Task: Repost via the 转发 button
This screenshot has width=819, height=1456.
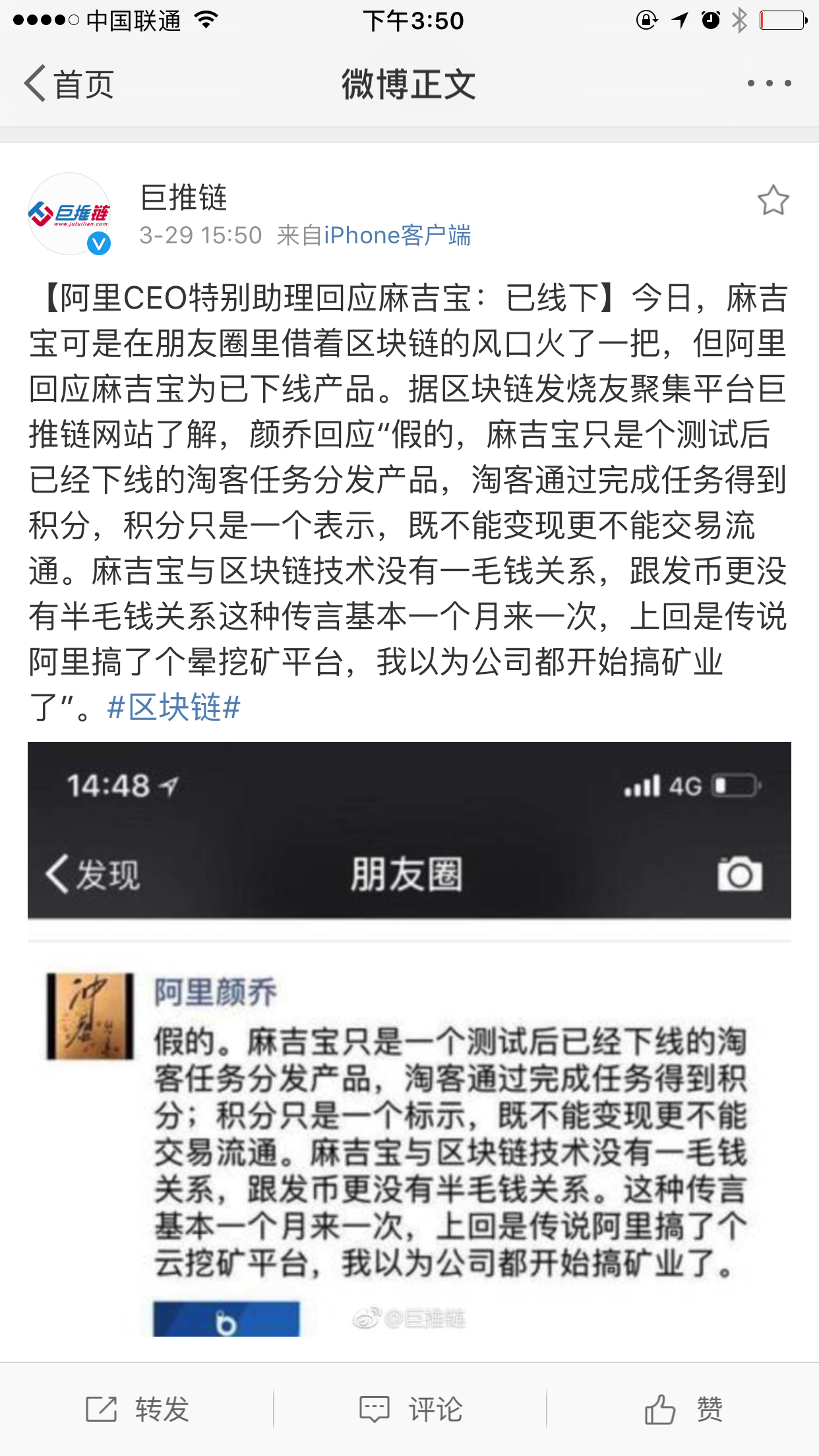Action: (x=137, y=1409)
